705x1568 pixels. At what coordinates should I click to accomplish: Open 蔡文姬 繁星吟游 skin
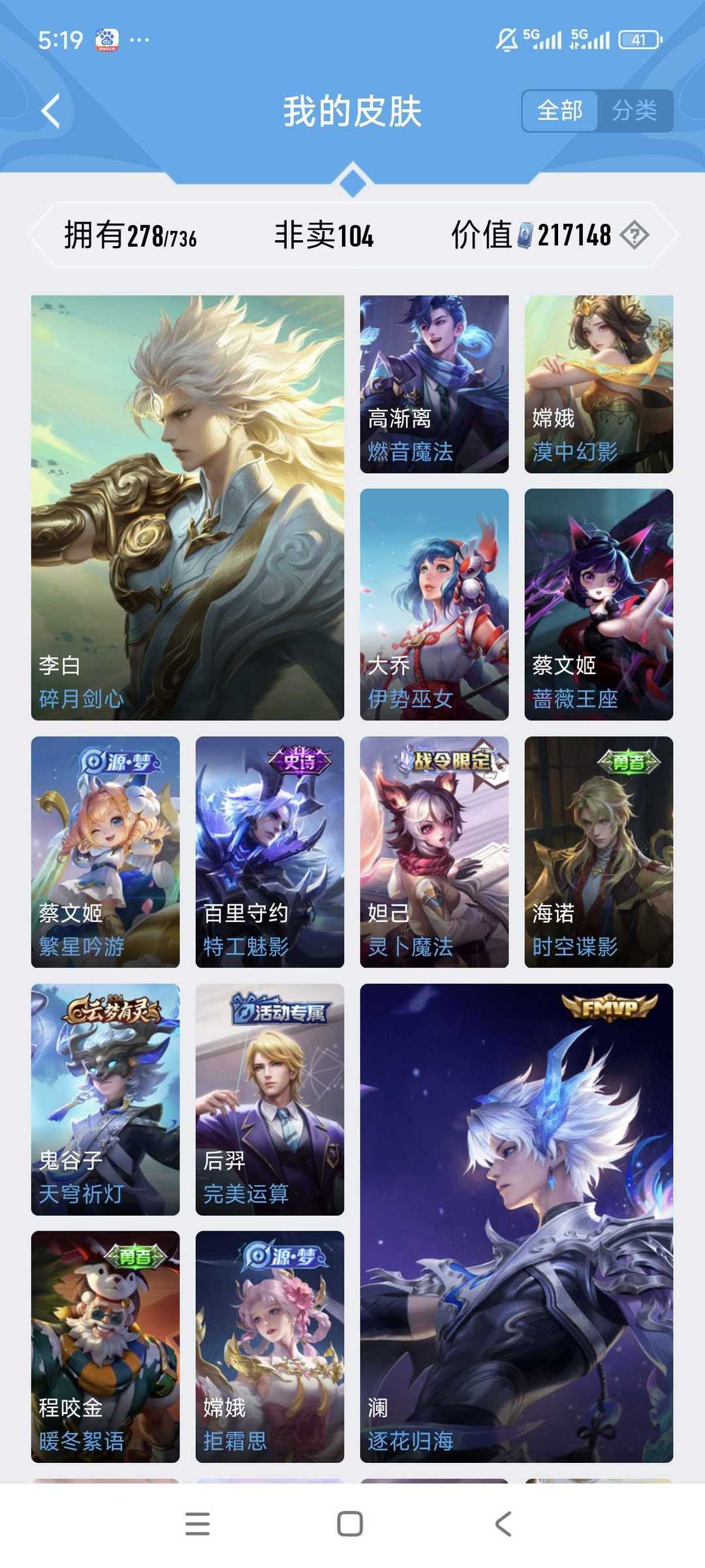point(105,852)
